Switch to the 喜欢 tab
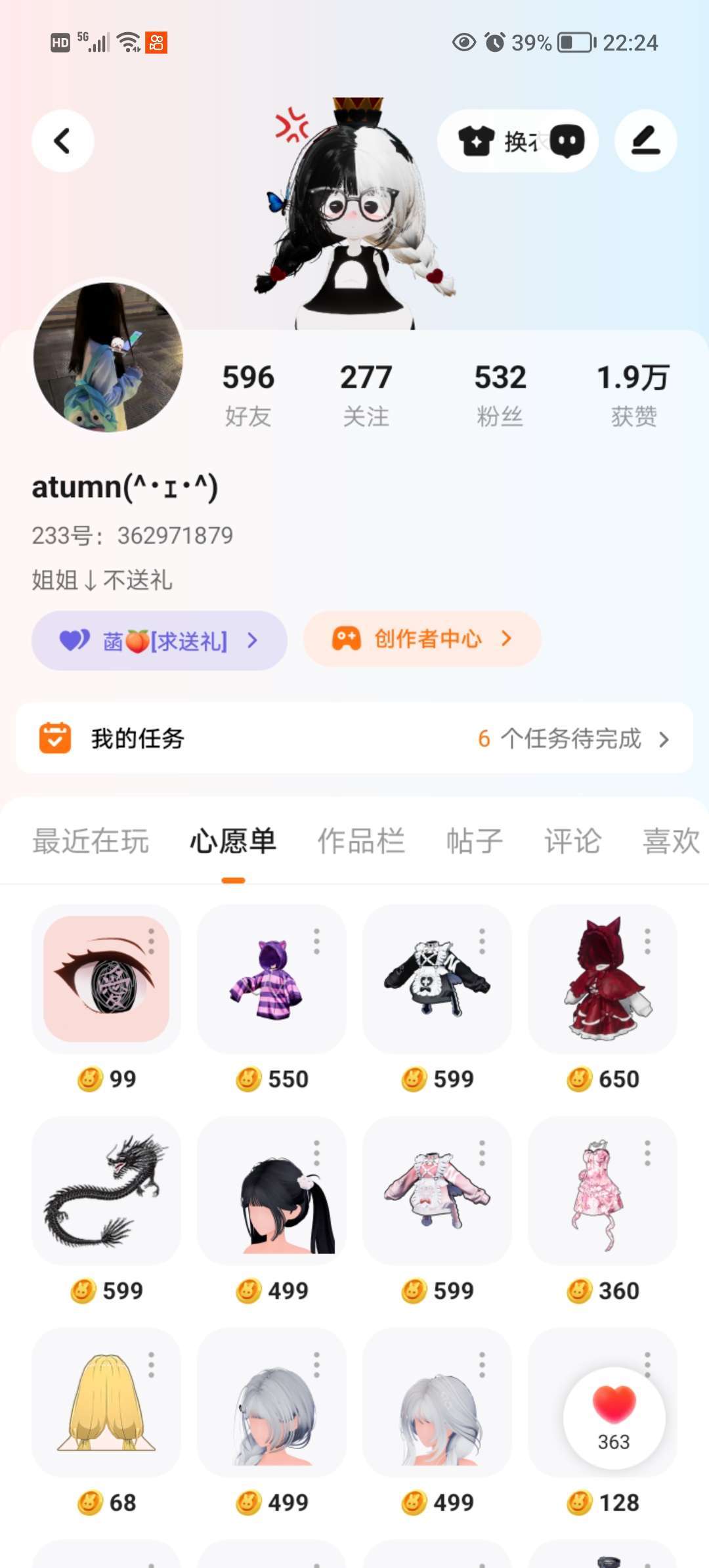 pyautogui.click(x=671, y=841)
